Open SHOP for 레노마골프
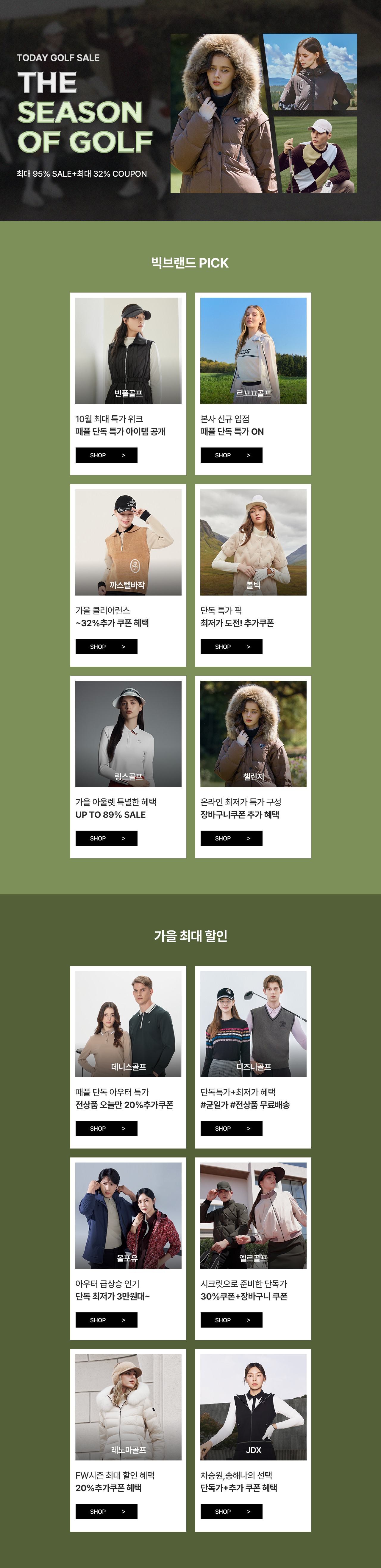The image size is (381, 1568). [x=106, y=1511]
